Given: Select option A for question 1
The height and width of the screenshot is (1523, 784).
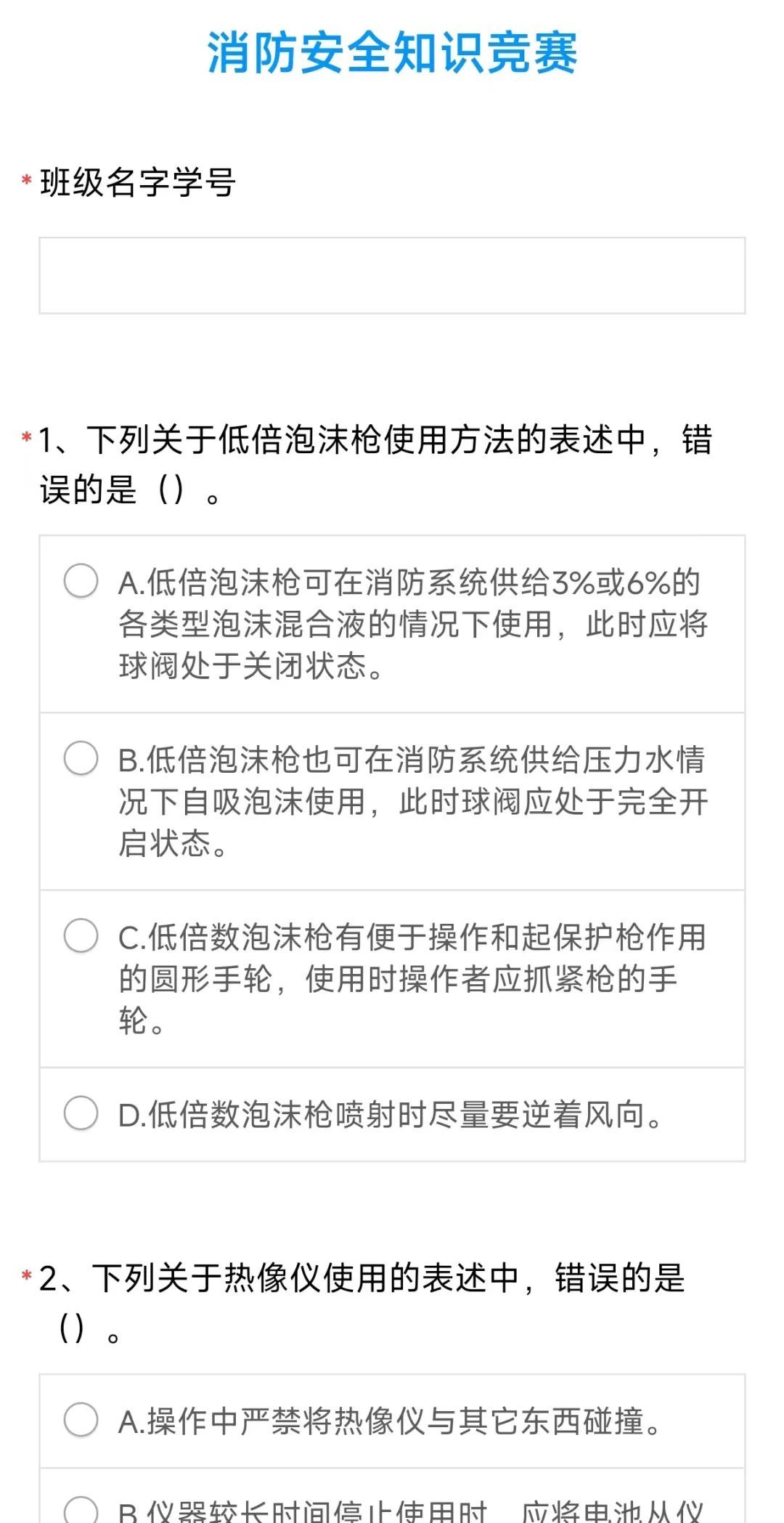Looking at the screenshot, I should point(81,581).
